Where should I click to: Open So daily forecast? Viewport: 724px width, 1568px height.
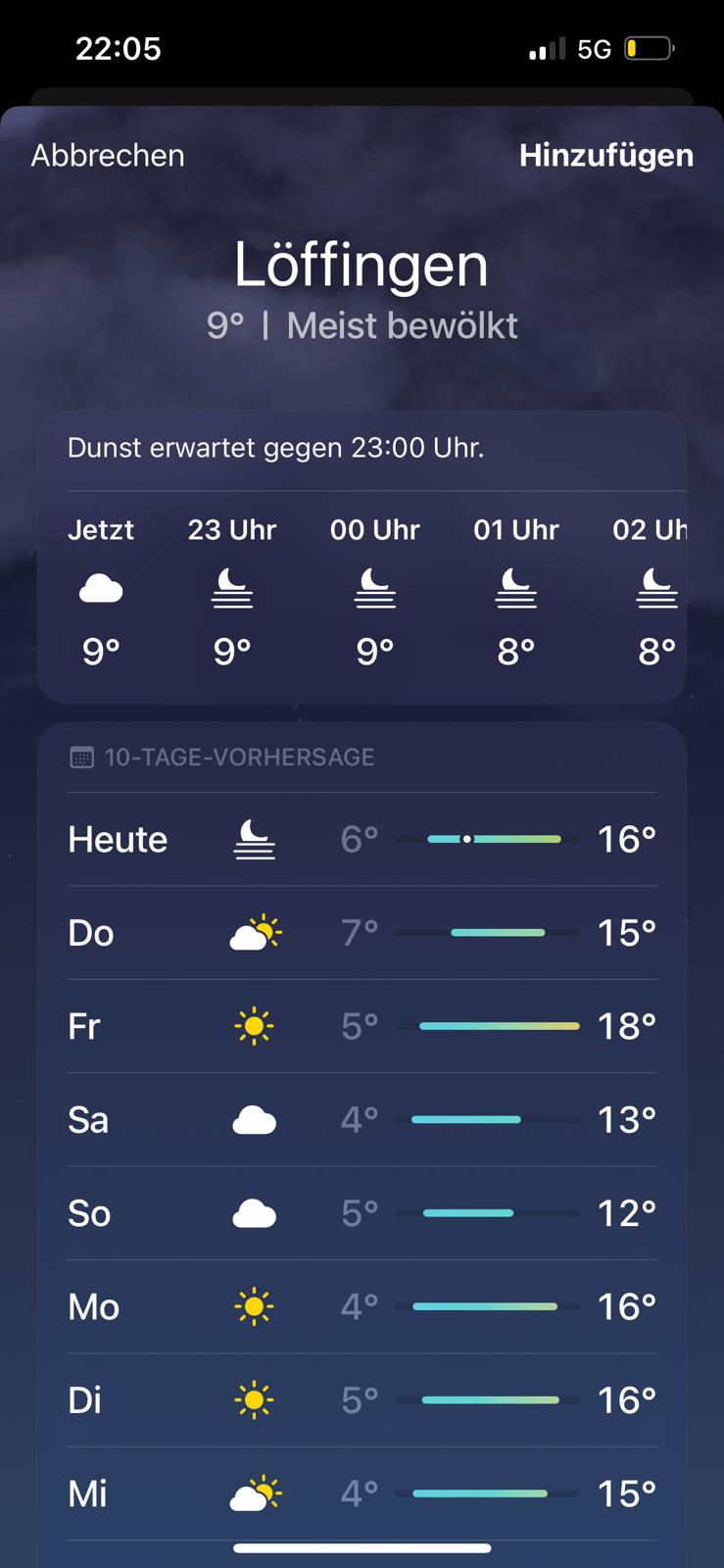click(362, 1213)
